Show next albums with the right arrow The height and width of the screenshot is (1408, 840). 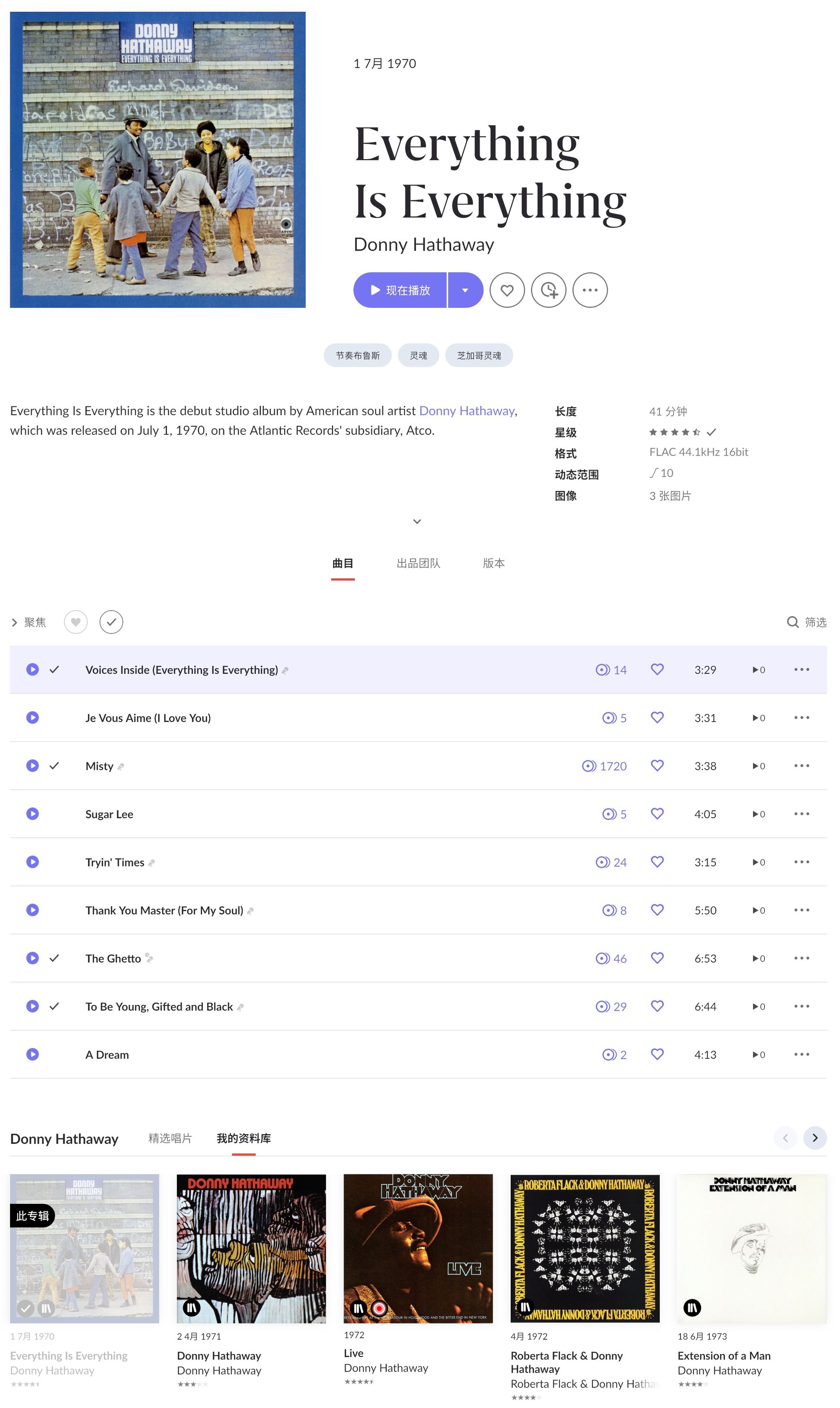point(815,1138)
